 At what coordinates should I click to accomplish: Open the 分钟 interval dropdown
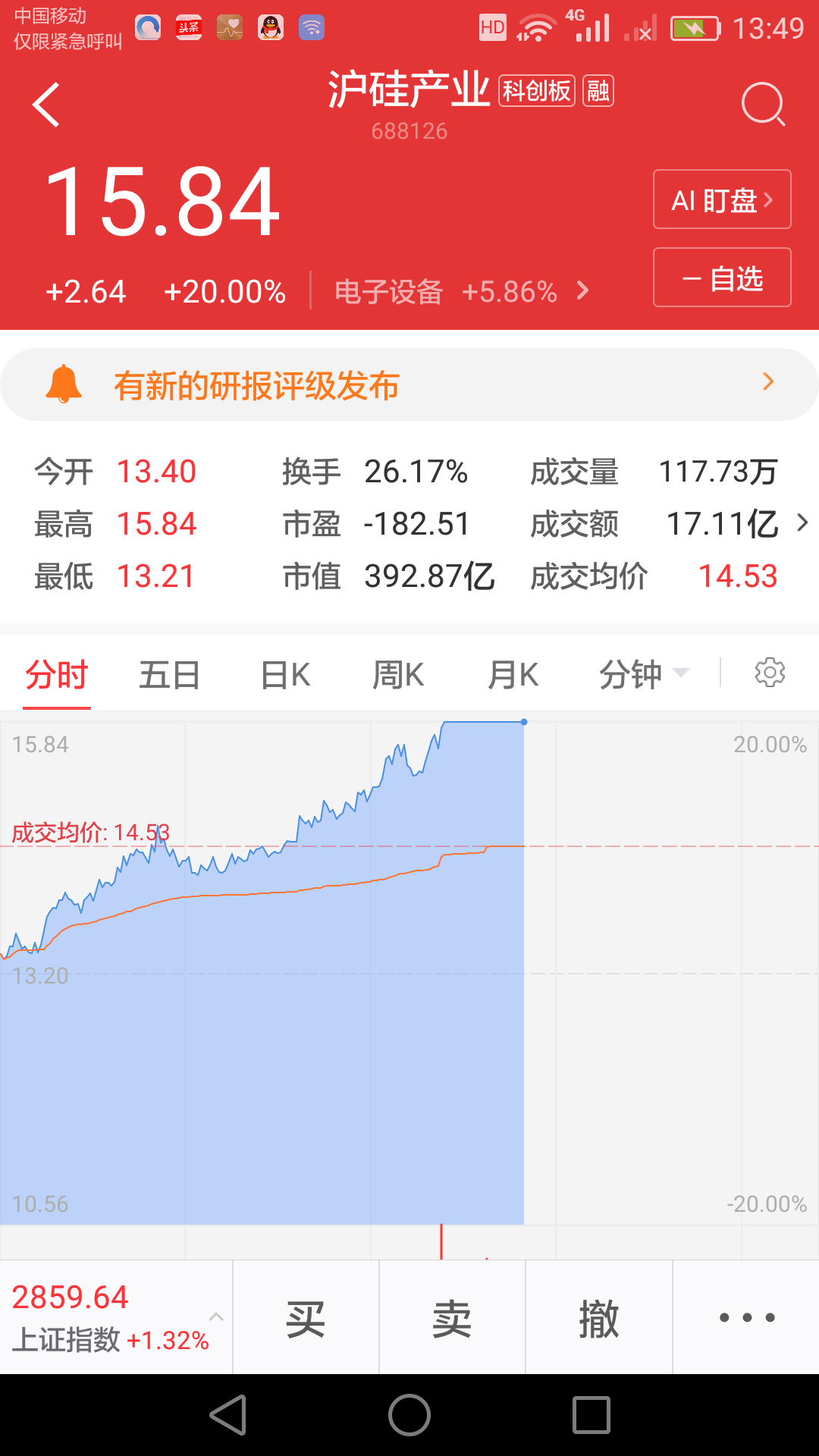643,673
